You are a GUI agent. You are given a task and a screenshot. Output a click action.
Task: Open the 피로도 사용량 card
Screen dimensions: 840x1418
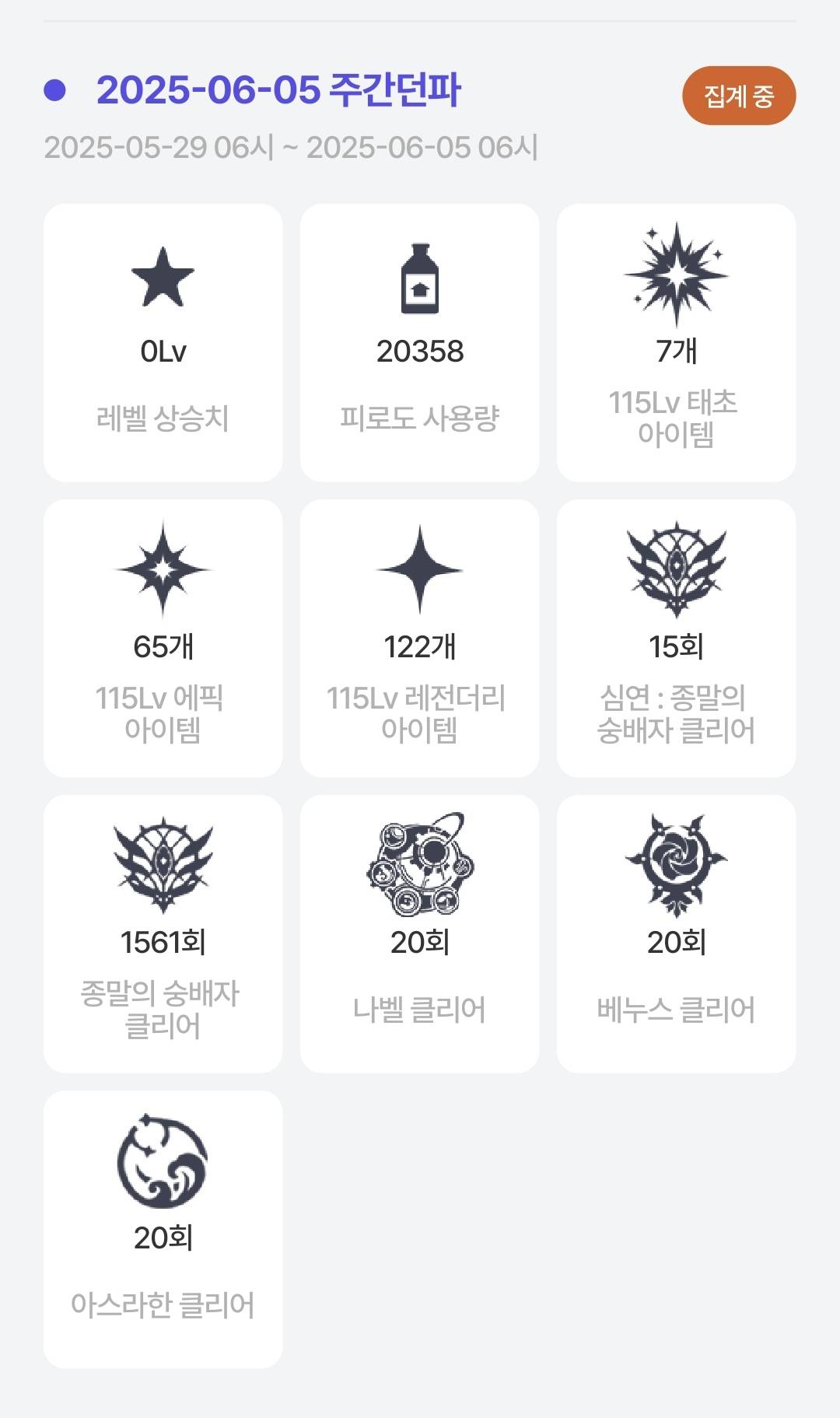click(x=419, y=343)
